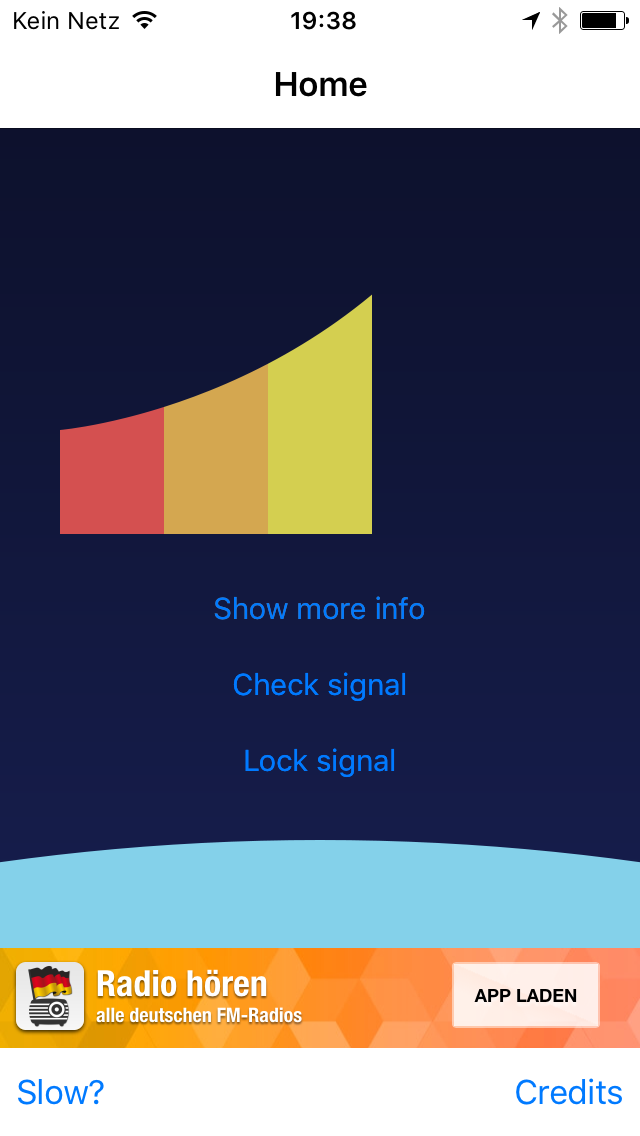
Task: Tap APP LADEN in the radio ad
Action: point(525,996)
